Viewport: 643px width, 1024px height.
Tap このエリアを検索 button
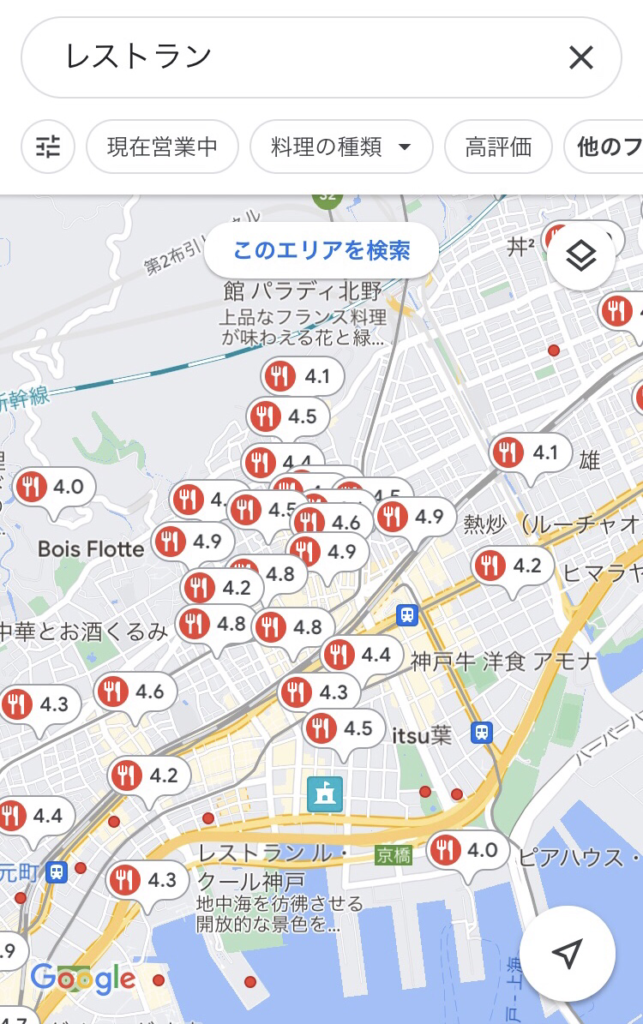321,250
